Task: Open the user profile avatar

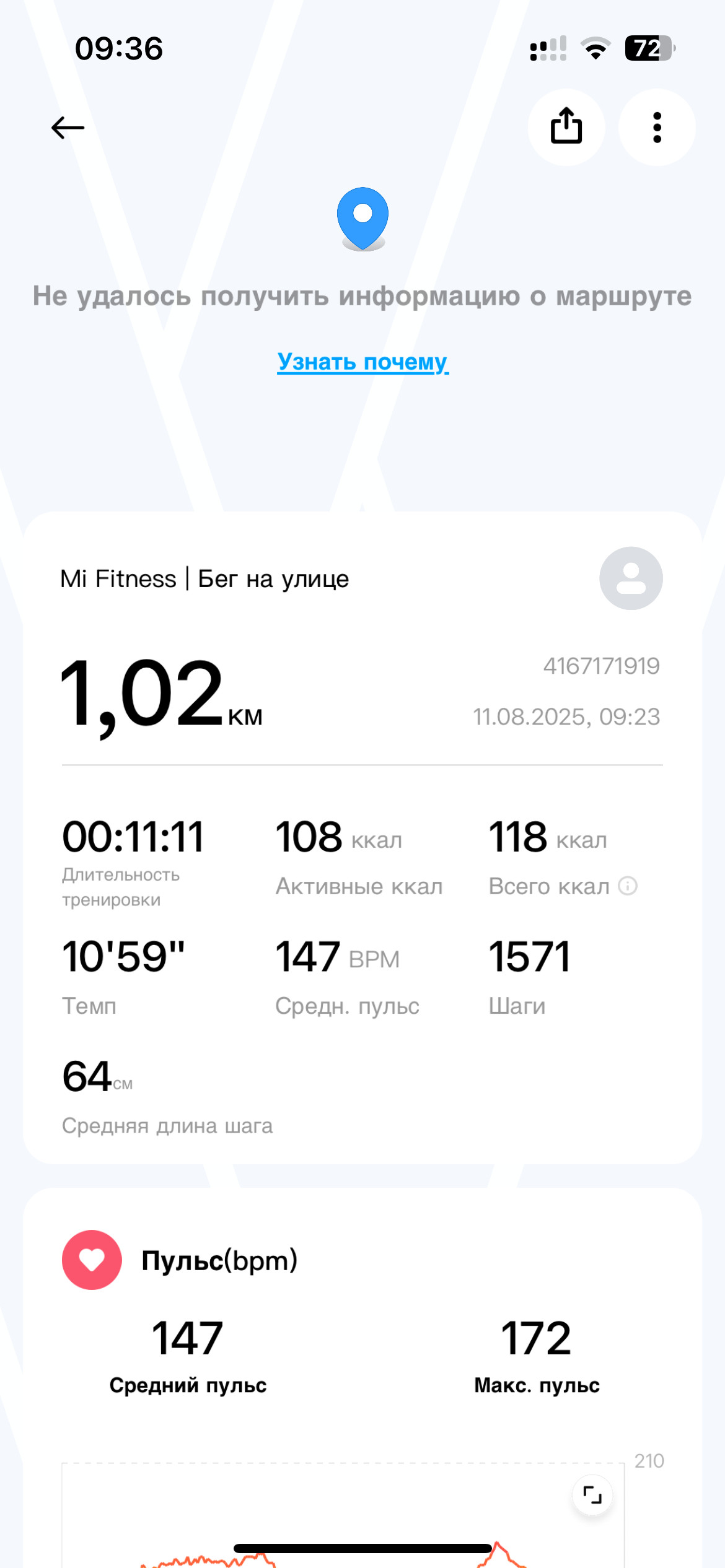Action: [631, 578]
